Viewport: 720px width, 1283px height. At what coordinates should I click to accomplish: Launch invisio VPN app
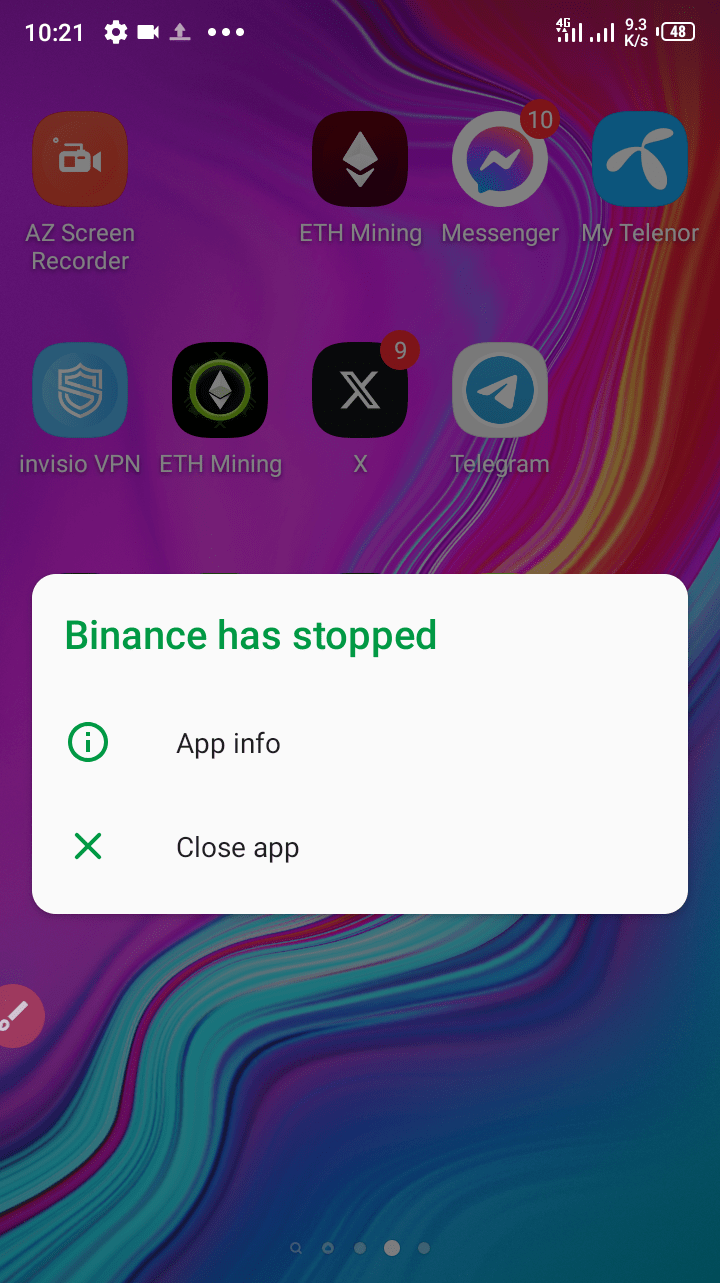80,390
